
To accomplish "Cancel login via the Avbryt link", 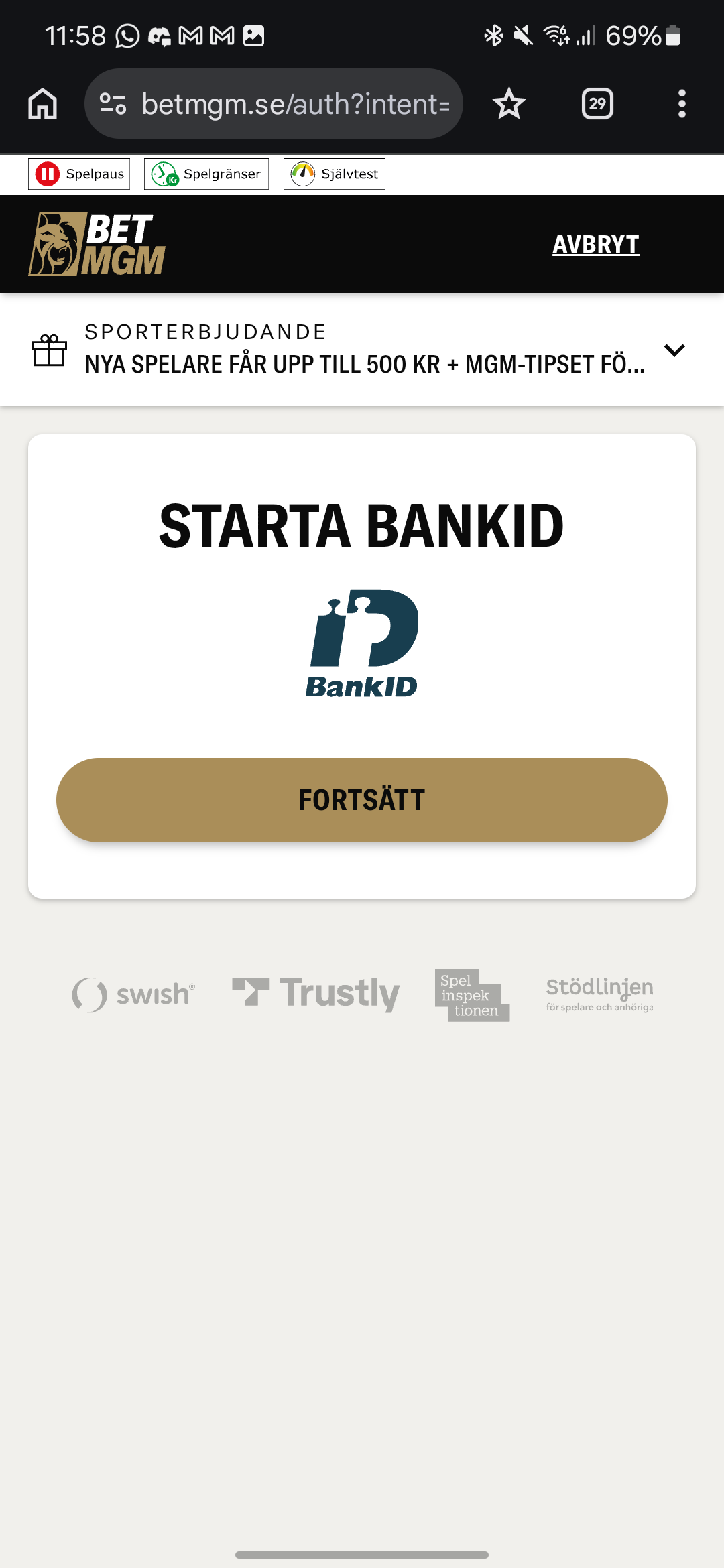I will 595,245.
